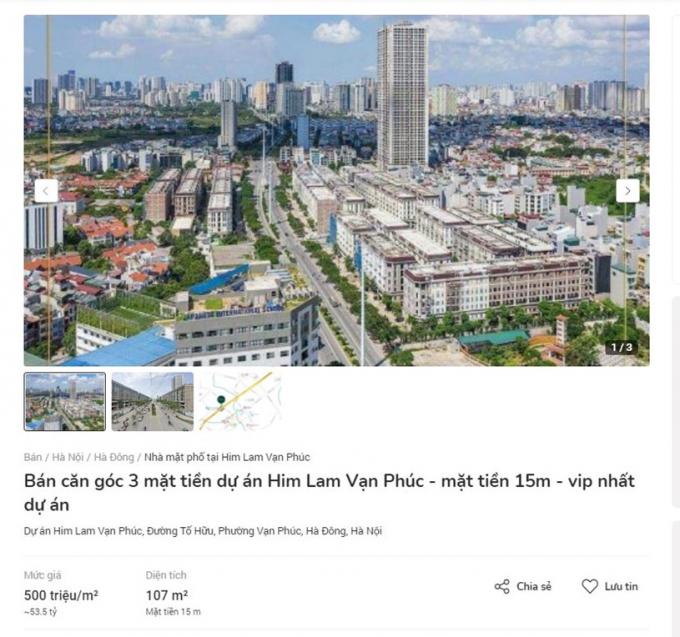Show the previous listing photo

coord(46,191)
